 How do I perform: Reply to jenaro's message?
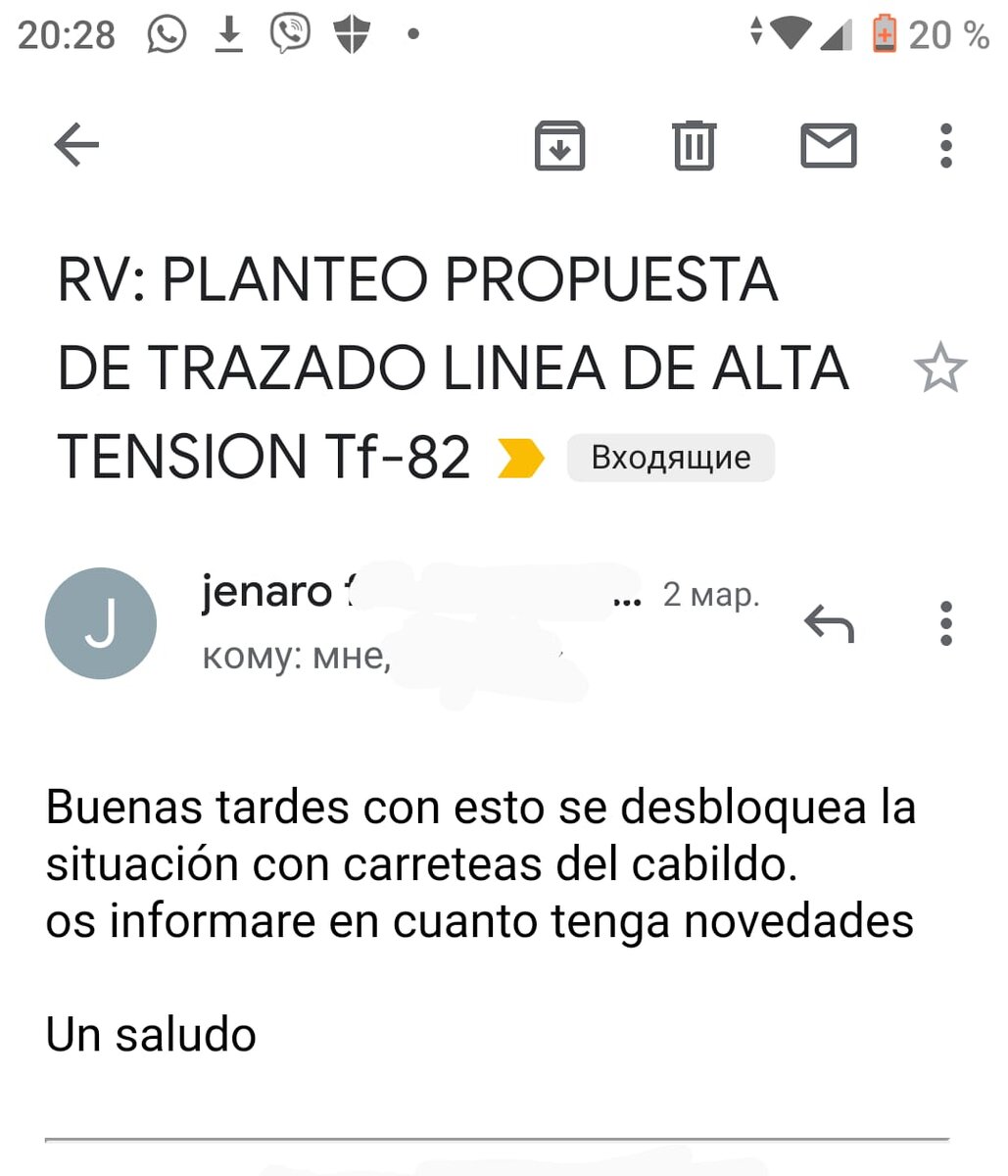point(829,623)
